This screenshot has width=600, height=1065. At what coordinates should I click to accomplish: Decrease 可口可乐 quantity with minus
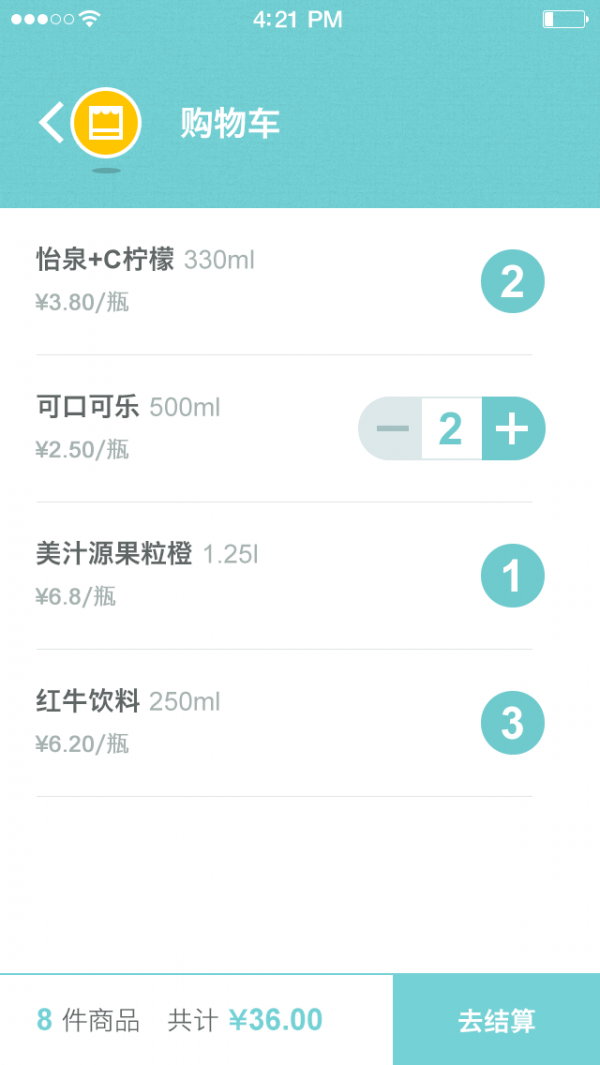click(x=392, y=429)
